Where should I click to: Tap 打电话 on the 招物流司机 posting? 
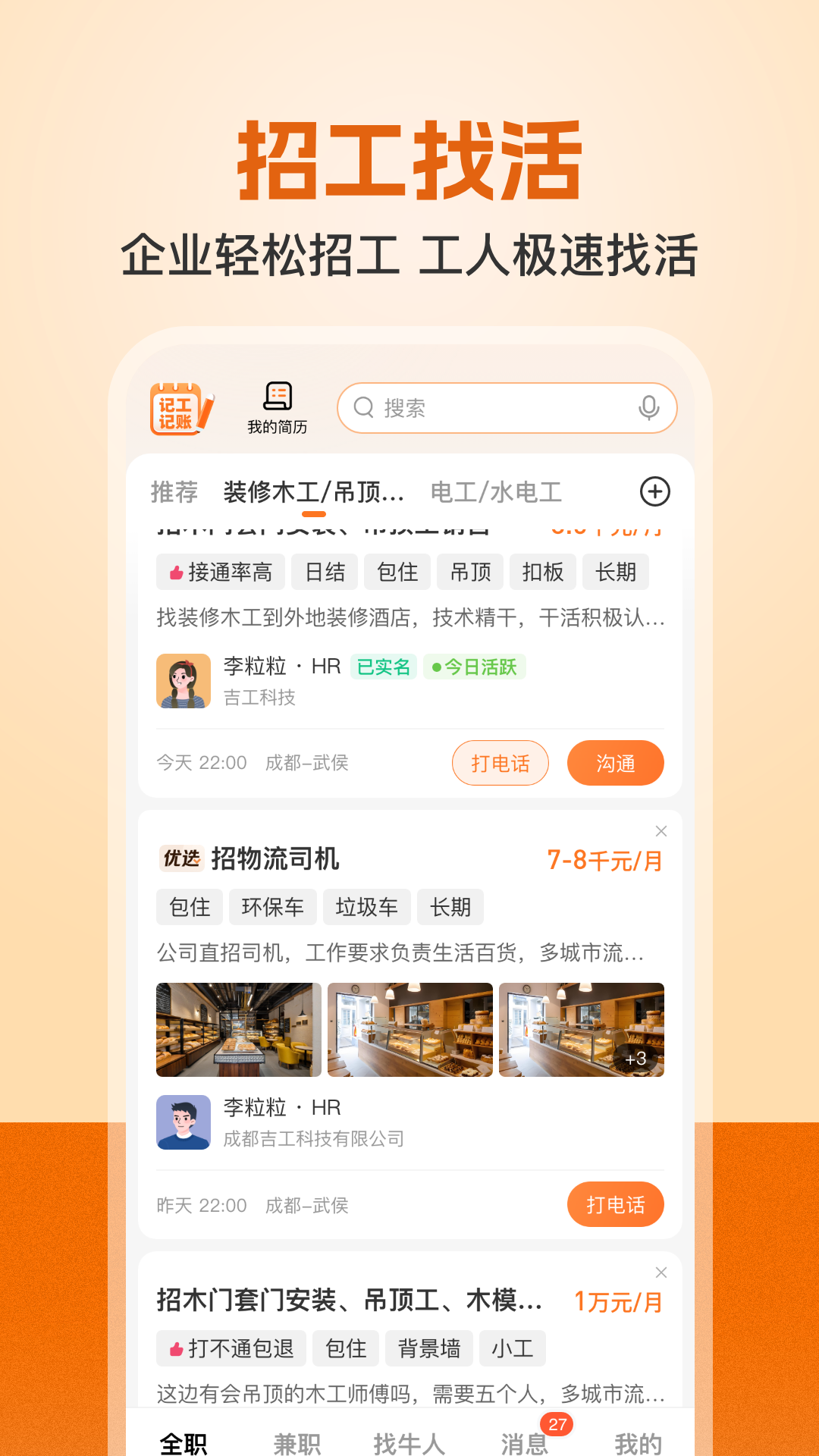click(616, 1204)
